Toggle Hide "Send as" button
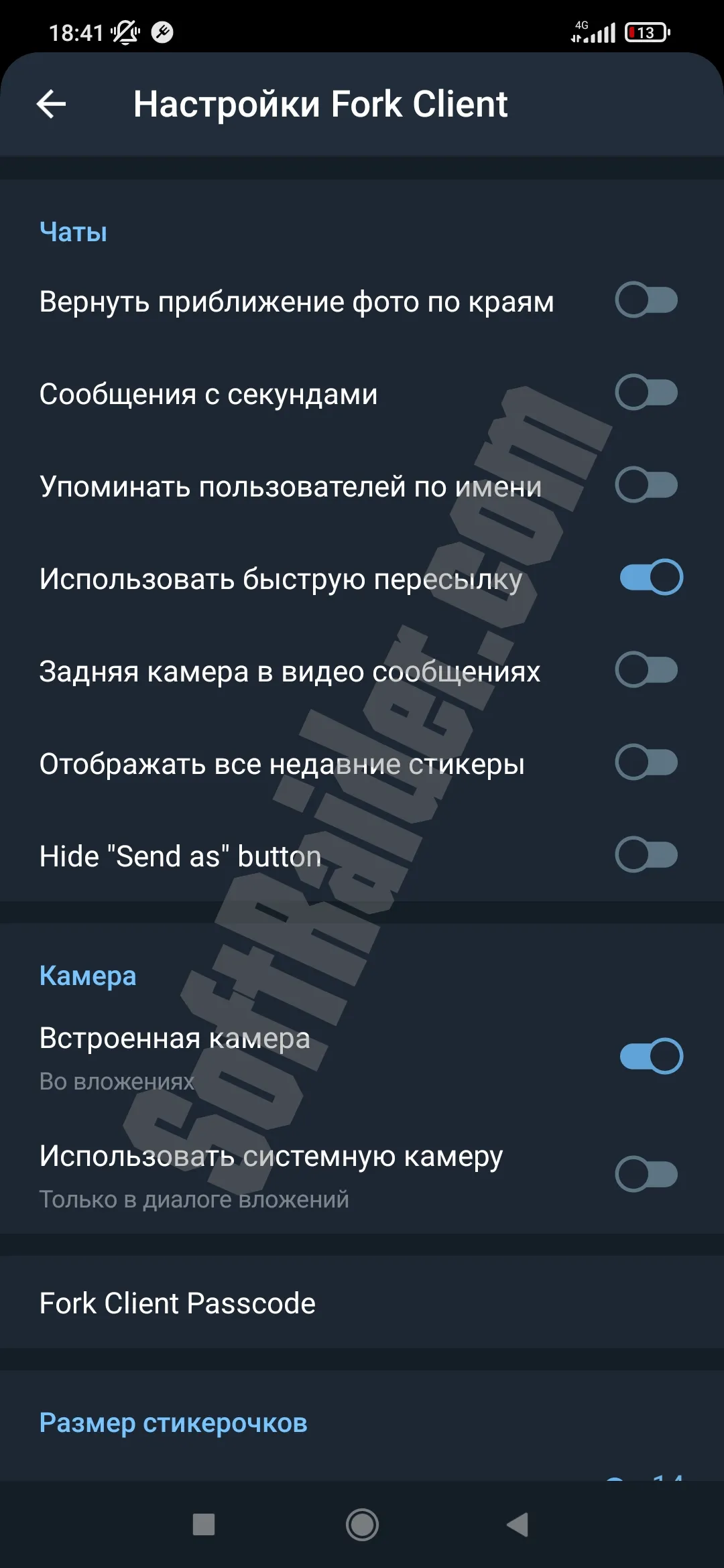724x1568 pixels. pyautogui.click(x=647, y=855)
